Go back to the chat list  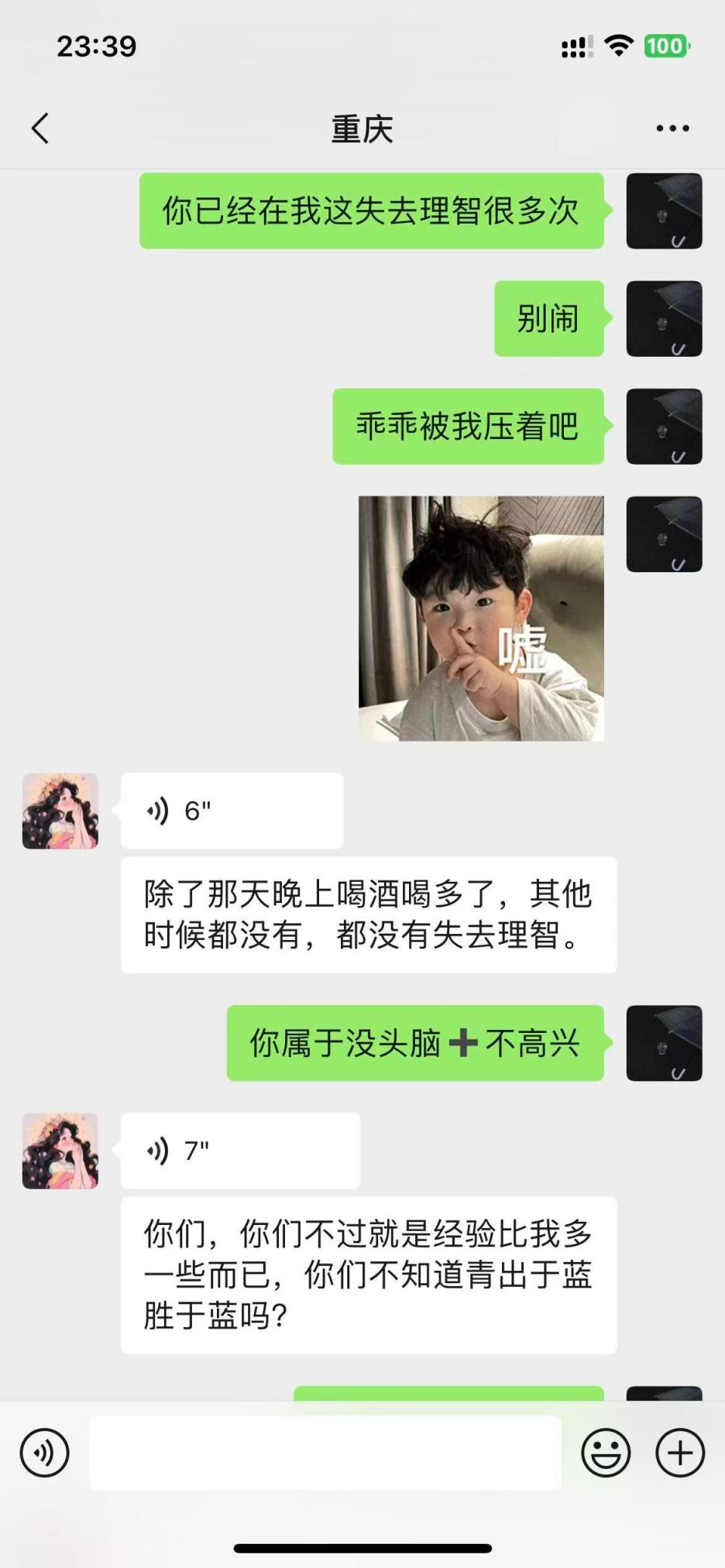click(40, 129)
